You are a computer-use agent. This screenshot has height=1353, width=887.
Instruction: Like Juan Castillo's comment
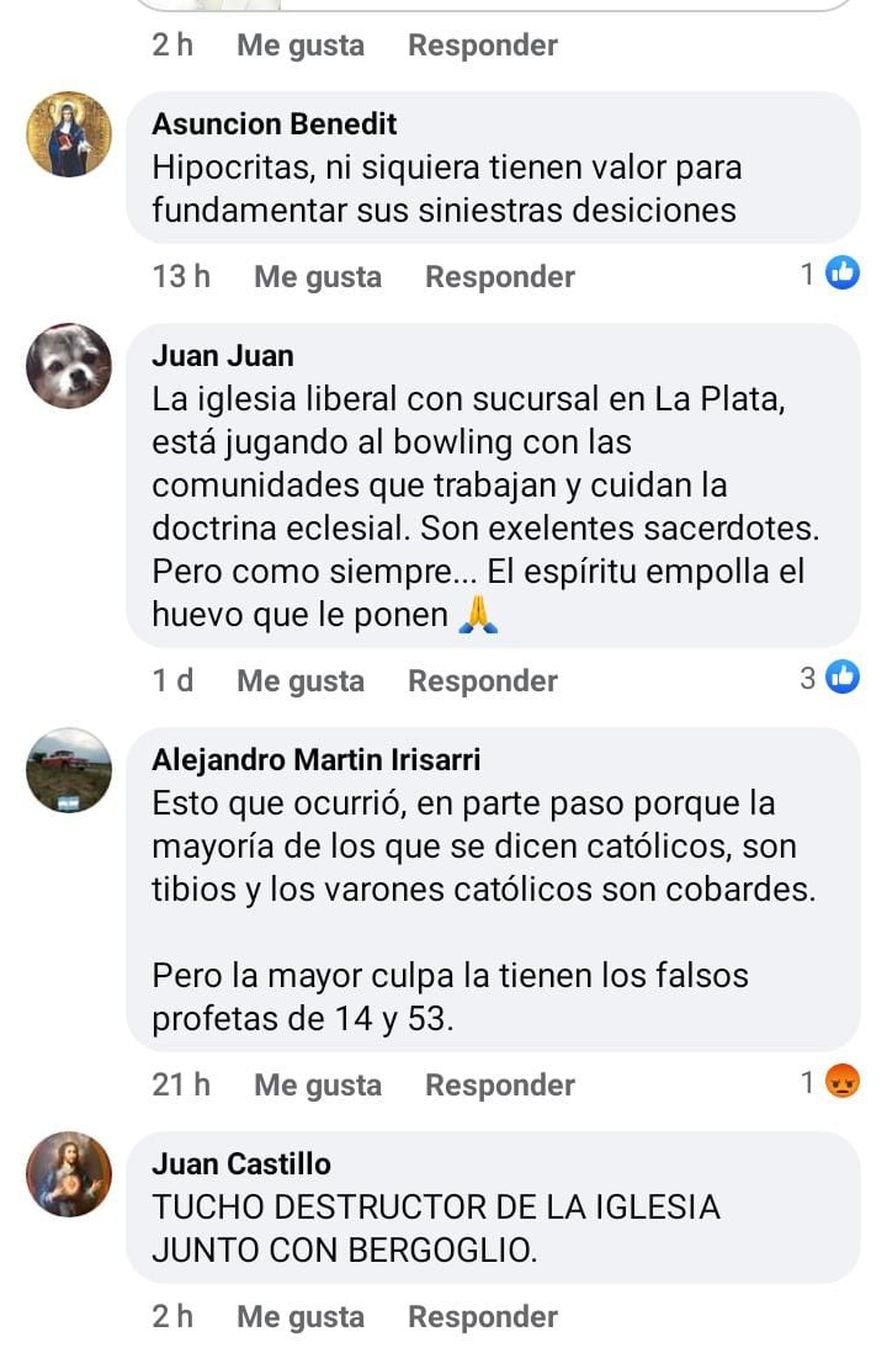coord(300,1317)
